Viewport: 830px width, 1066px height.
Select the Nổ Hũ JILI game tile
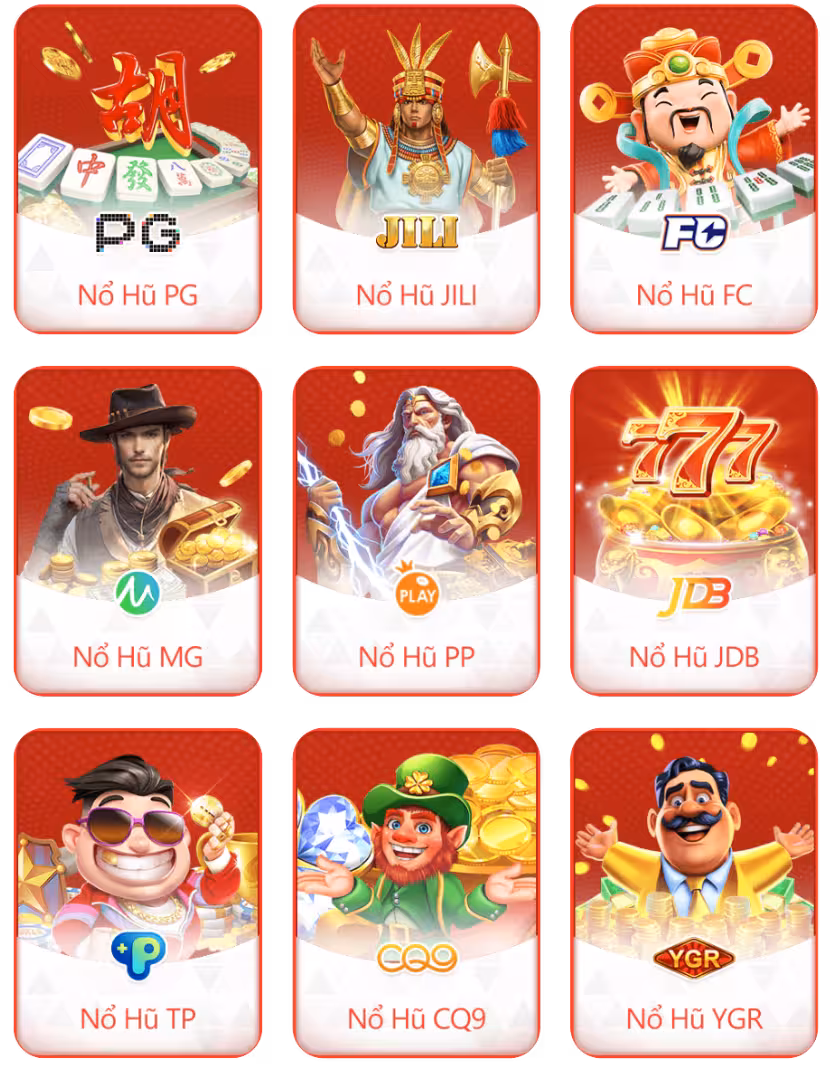pyautogui.click(x=416, y=170)
